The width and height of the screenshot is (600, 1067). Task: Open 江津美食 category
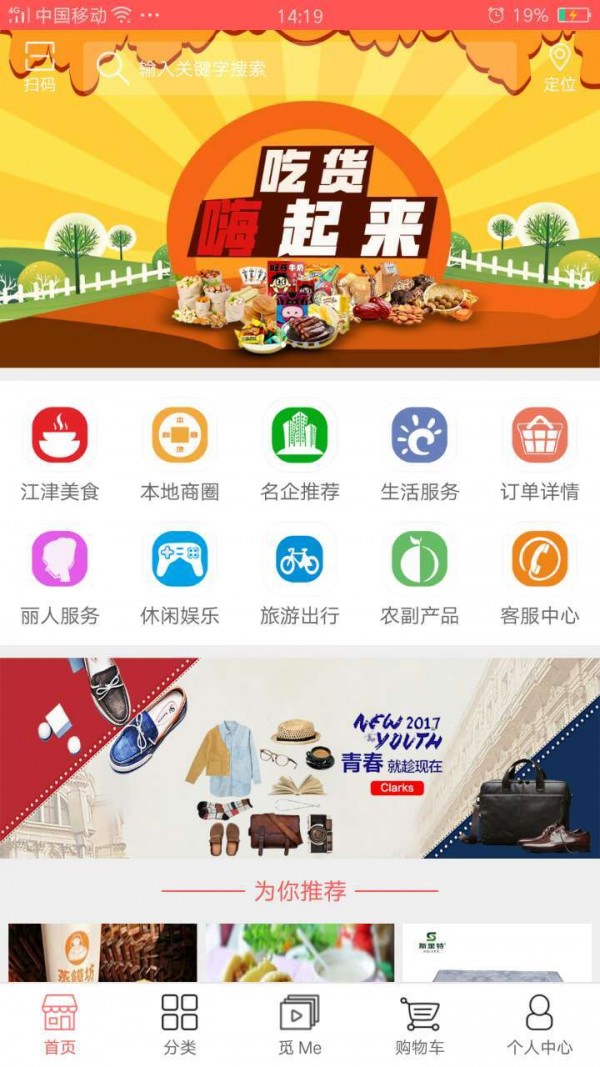click(x=60, y=452)
